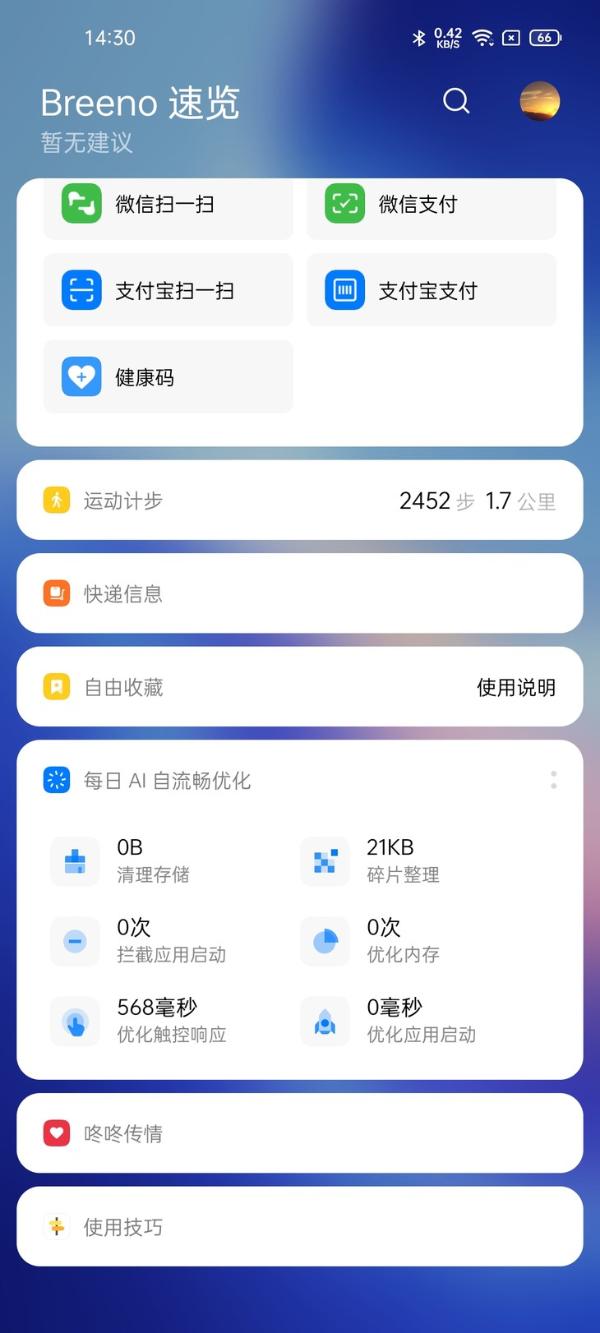
Task: Open 支付宝支付 shortcut
Action: (x=431, y=291)
